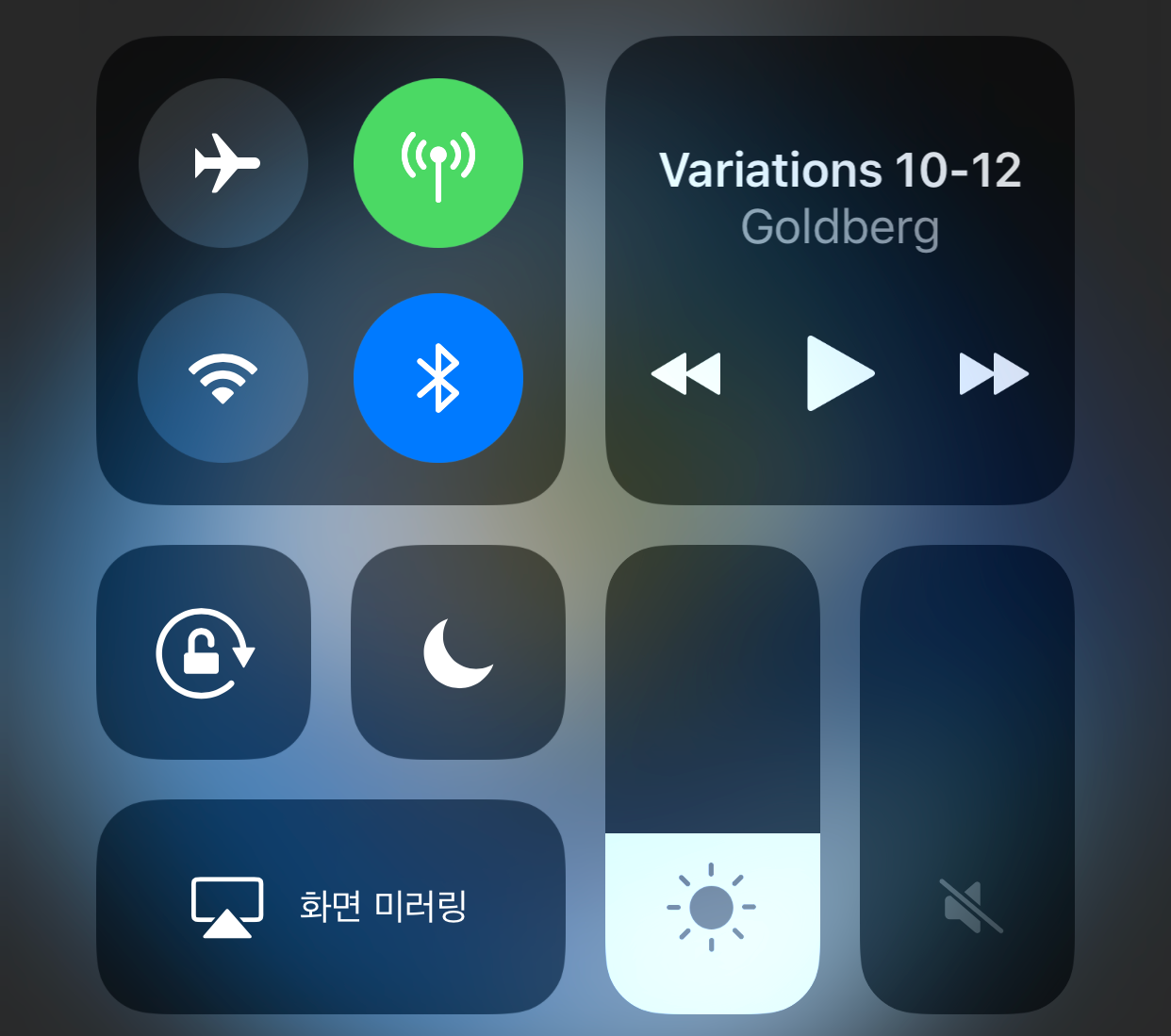Turn on Do Not Disturb moon
This screenshot has width=1171, height=1036.
click(x=458, y=652)
